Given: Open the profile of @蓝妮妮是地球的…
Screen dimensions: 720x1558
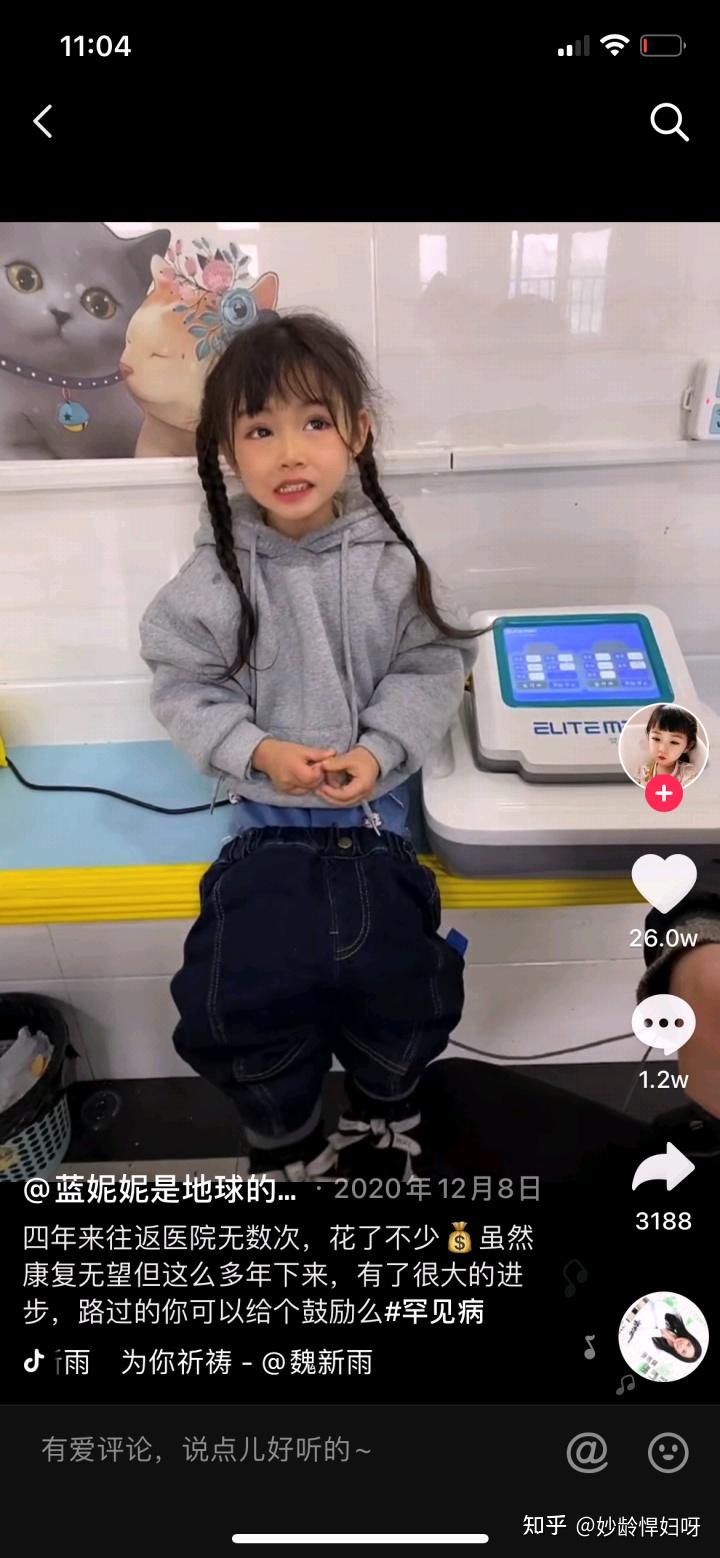Looking at the screenshot, I should pos(160,1189).
